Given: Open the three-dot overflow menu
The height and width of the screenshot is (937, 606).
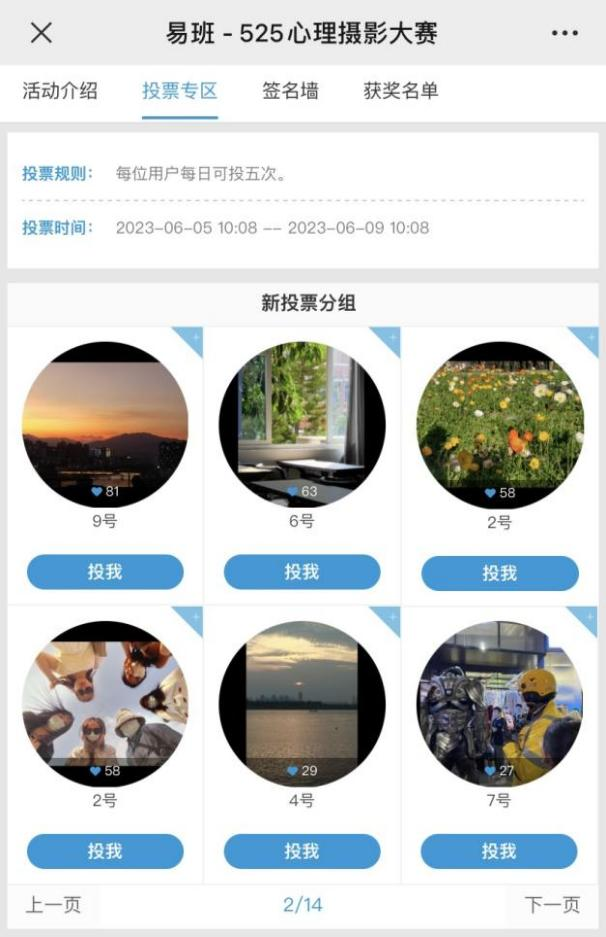Looking at the screenshot, I should pyautogui.click(x=564, y=33).
